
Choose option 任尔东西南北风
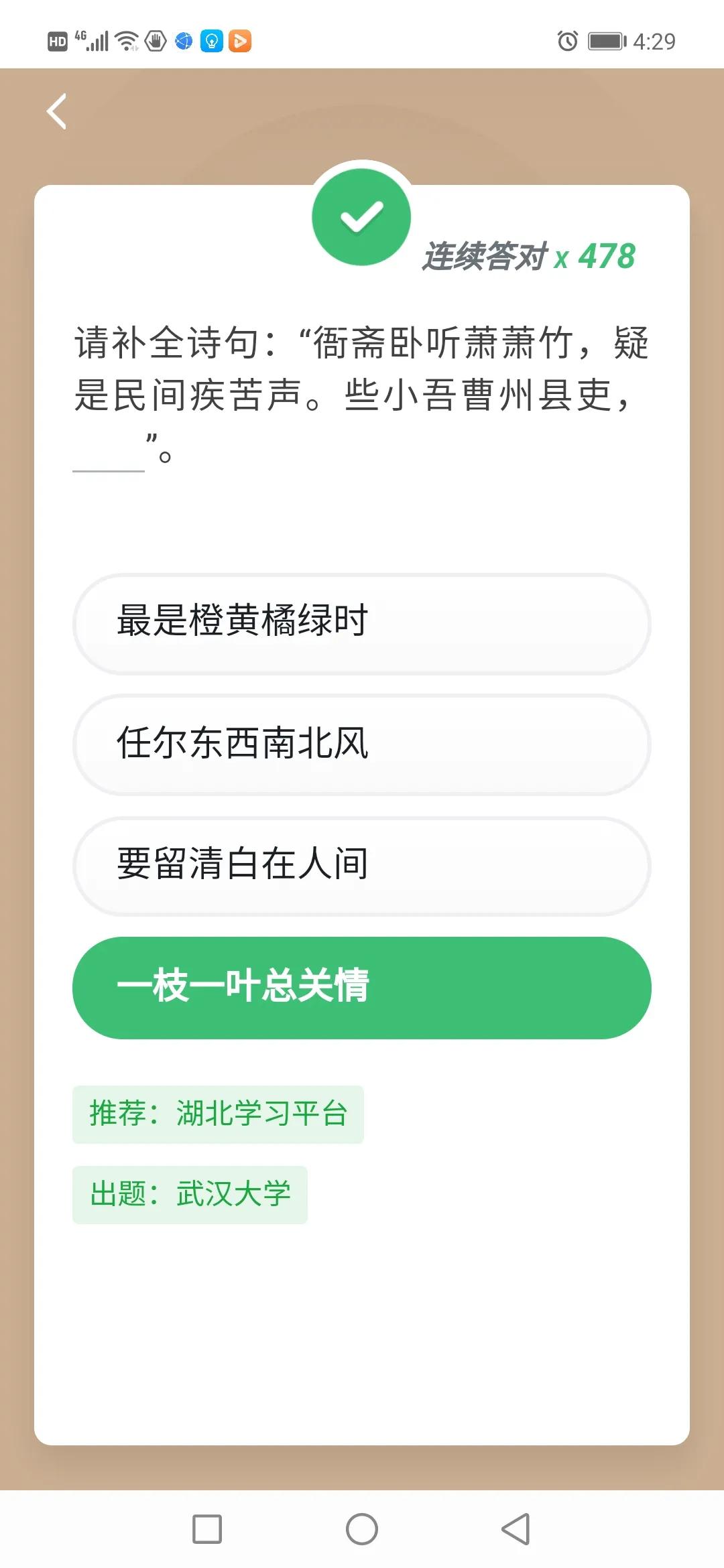362,744
